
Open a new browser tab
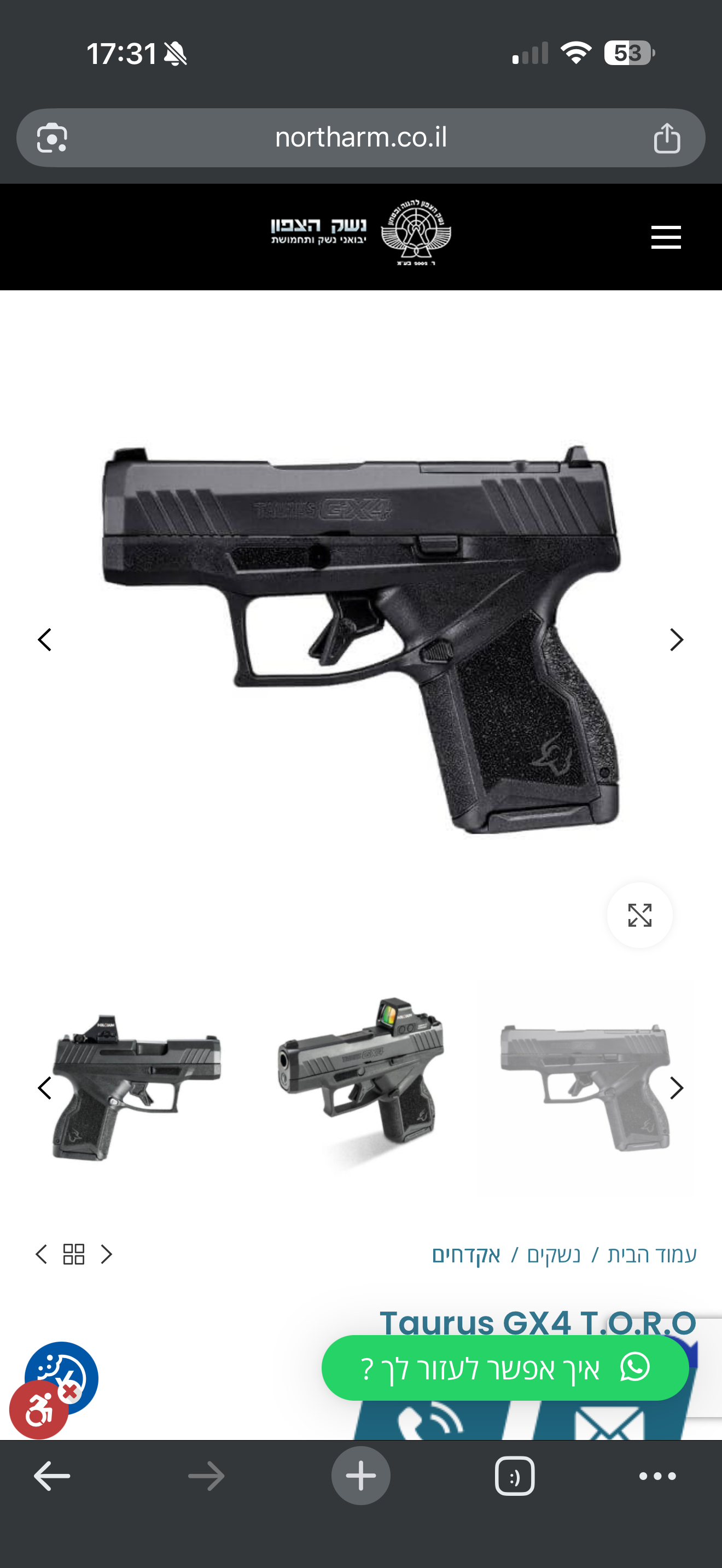(360, 1476)
